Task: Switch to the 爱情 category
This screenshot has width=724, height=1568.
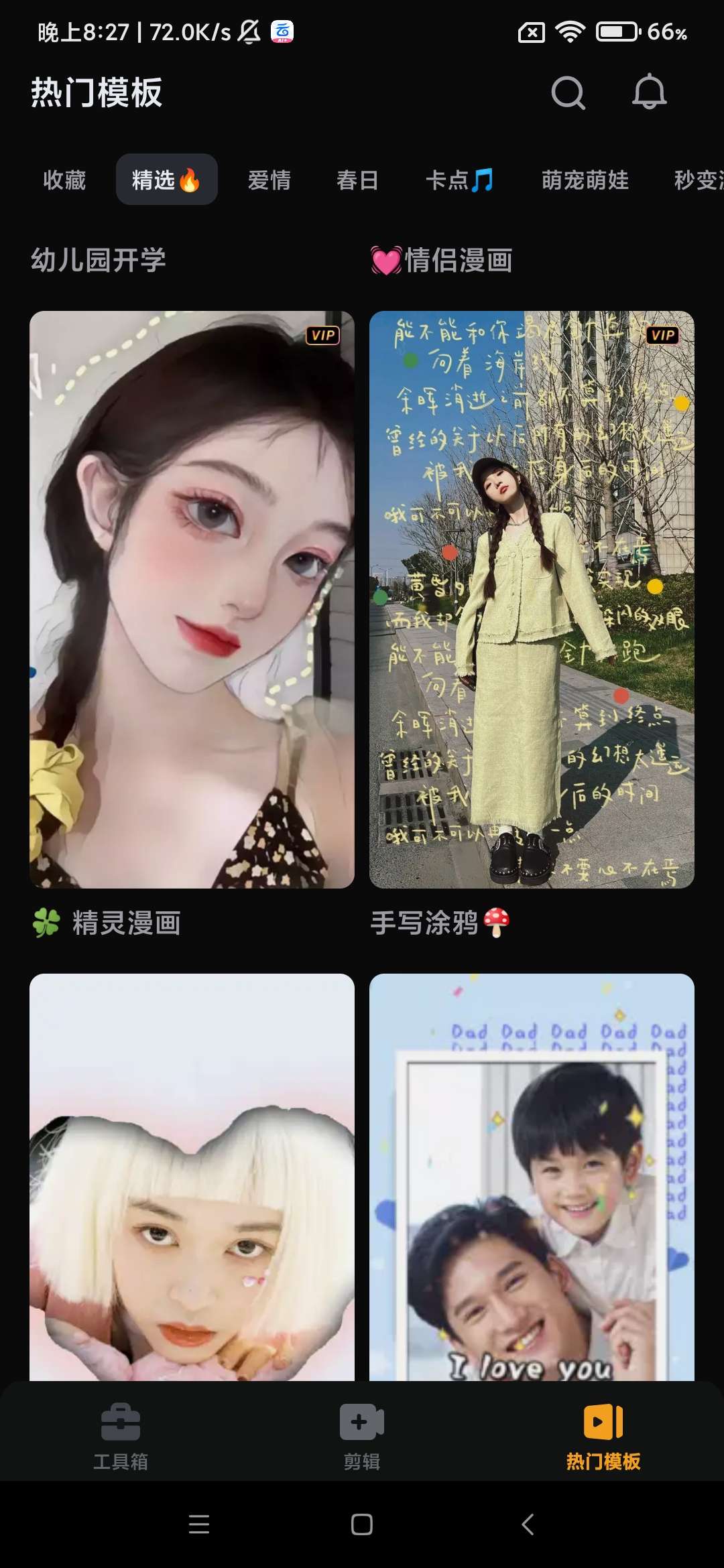Action: 269,180
